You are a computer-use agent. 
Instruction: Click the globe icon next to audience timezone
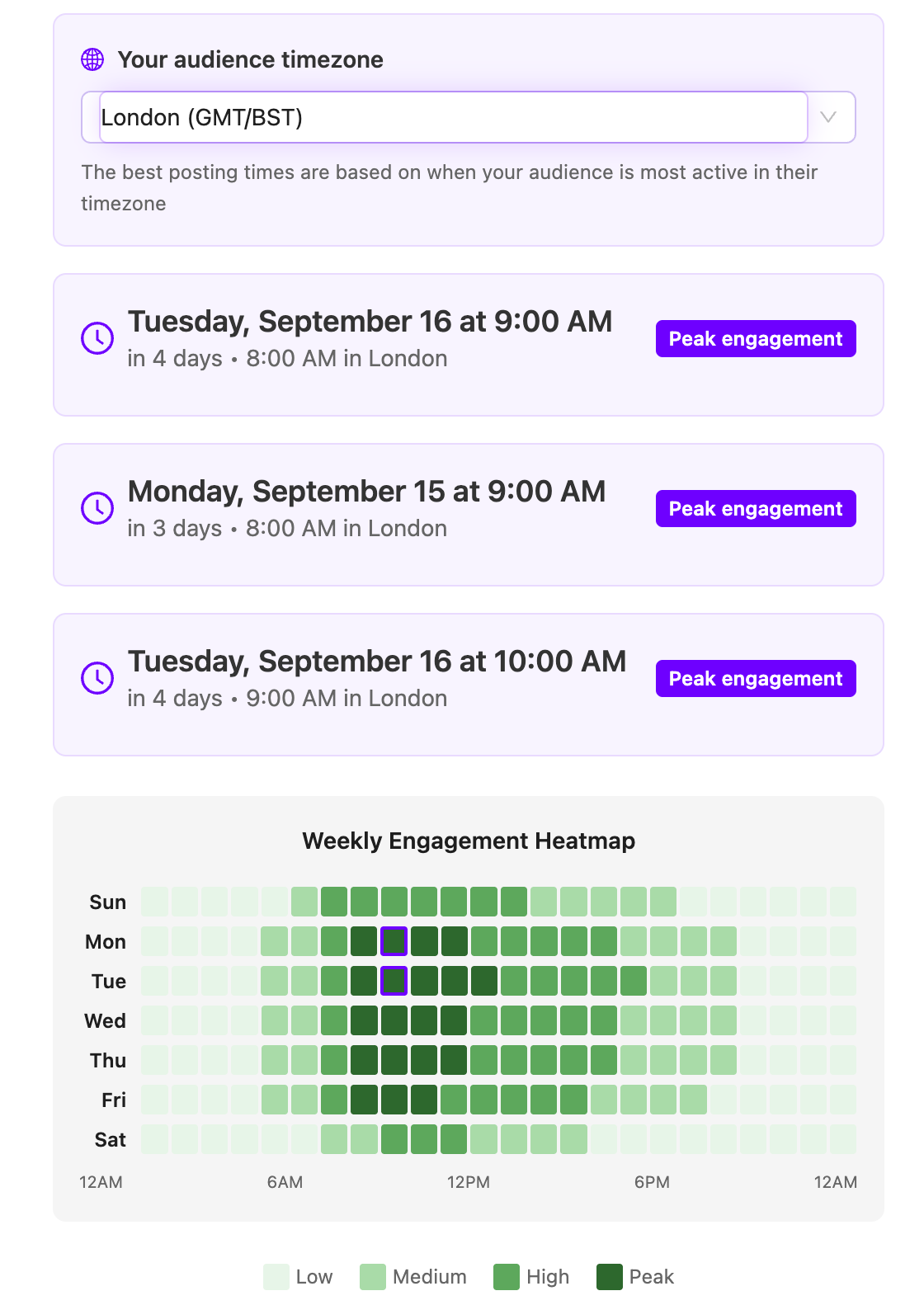click(x=92, y=59)
